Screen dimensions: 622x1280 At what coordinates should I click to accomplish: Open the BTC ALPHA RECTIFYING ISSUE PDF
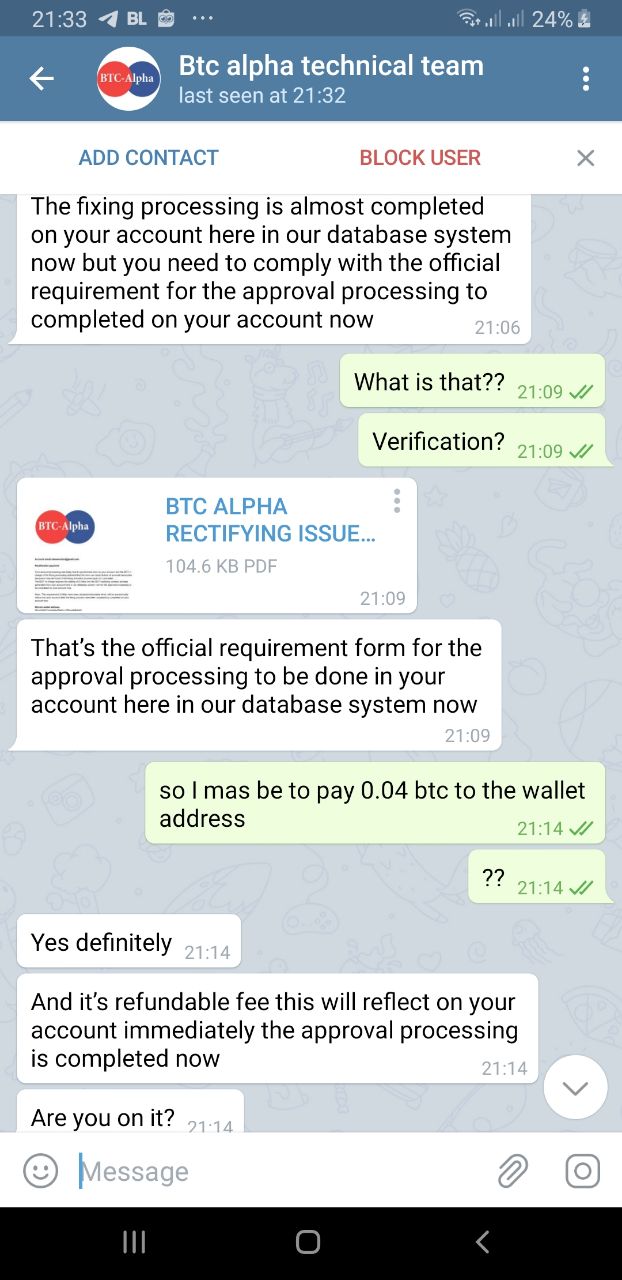(270, 520)
